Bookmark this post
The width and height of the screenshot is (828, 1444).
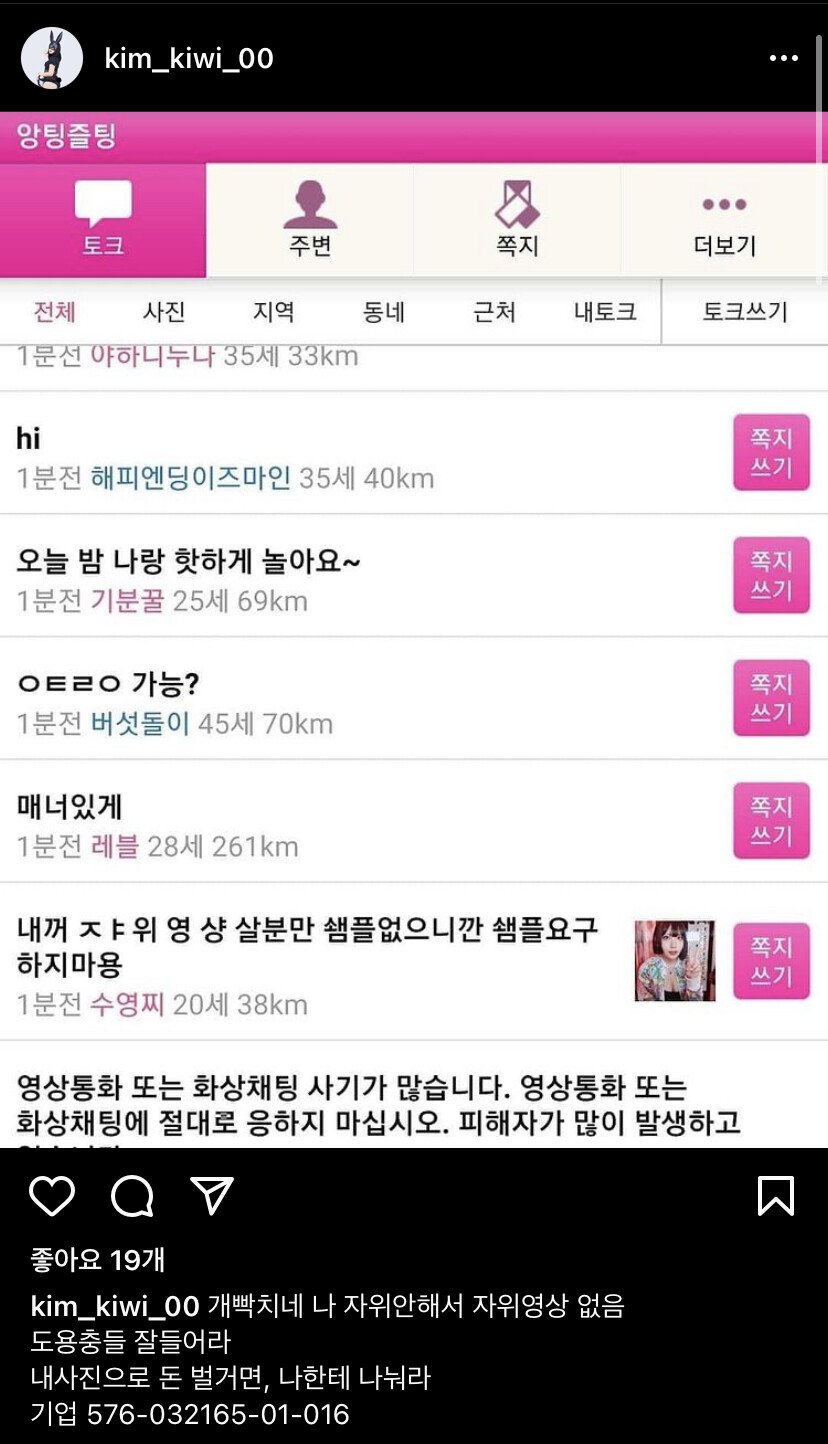(776, 1195)
